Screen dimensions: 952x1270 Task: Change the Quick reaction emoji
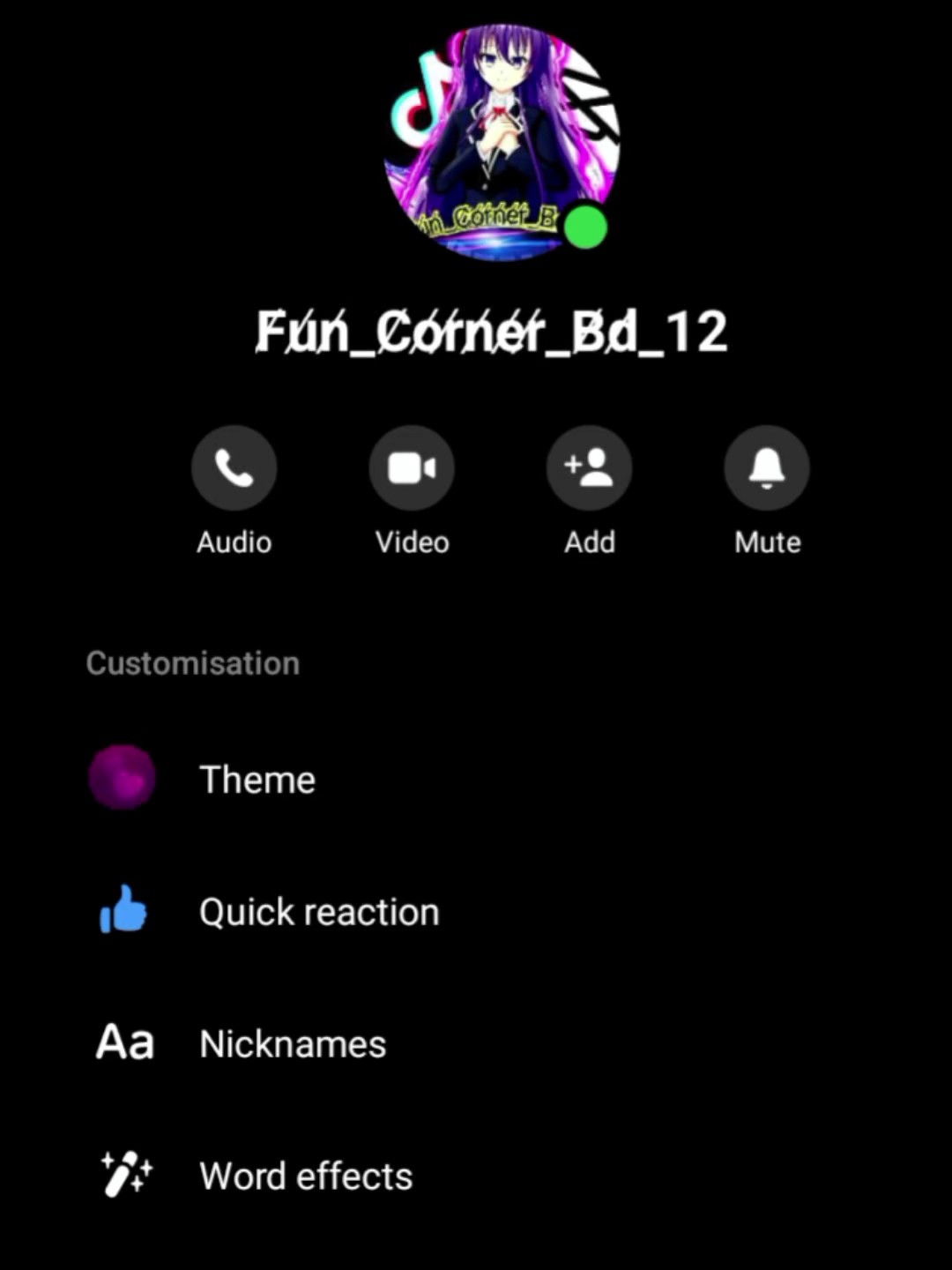click(476, 911)
